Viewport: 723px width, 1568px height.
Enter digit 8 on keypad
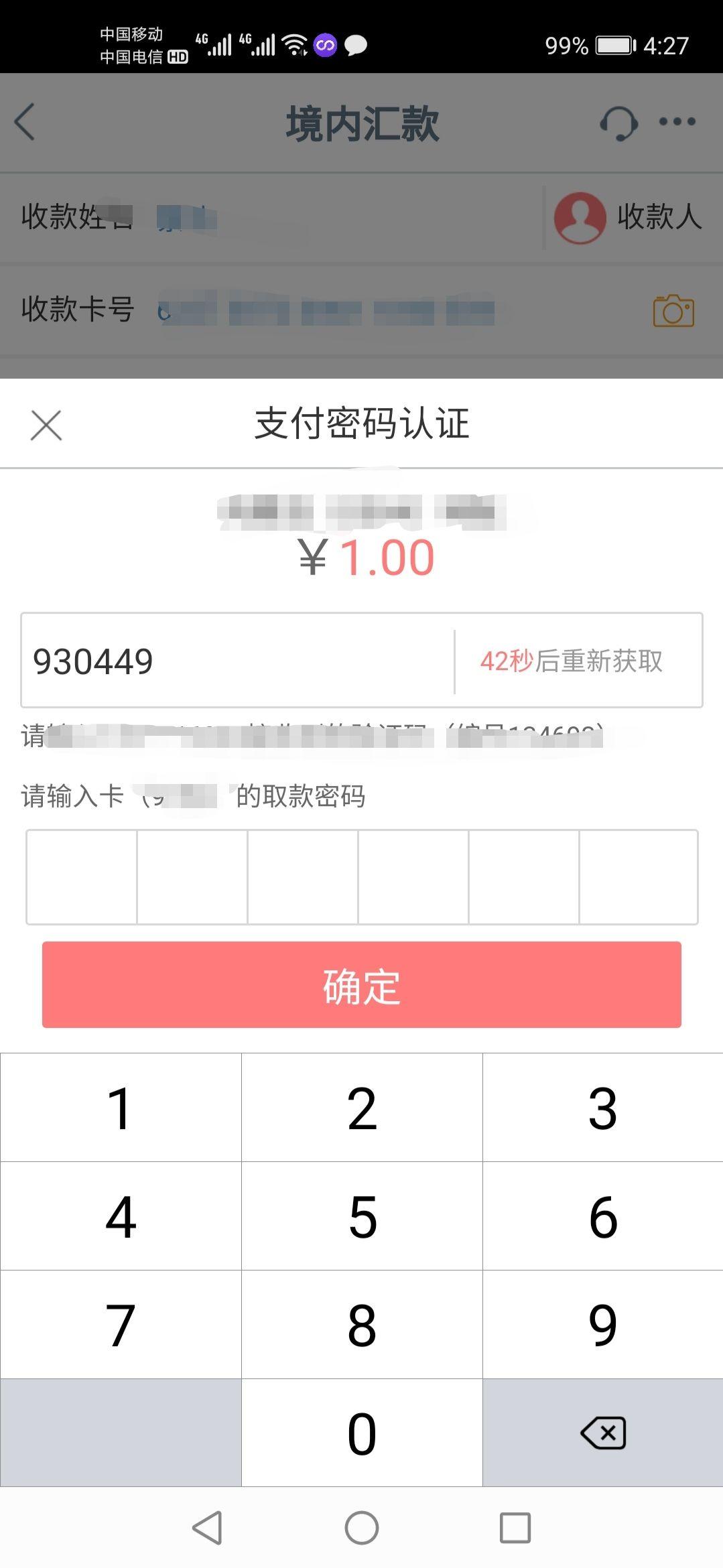point(362,1325)
